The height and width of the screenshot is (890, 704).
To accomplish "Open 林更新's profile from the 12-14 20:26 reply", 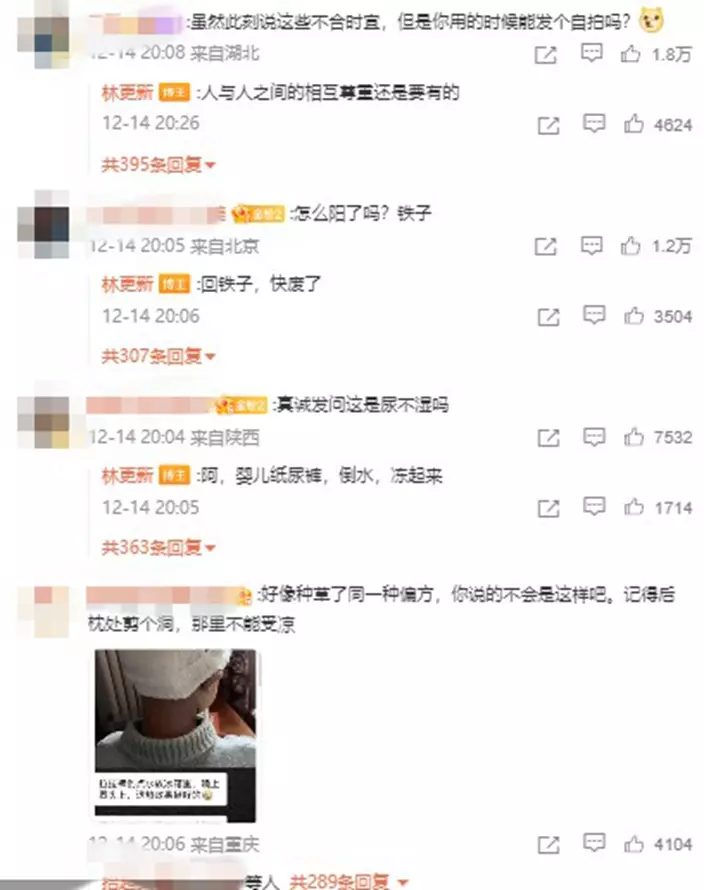I will pos(126,93).
